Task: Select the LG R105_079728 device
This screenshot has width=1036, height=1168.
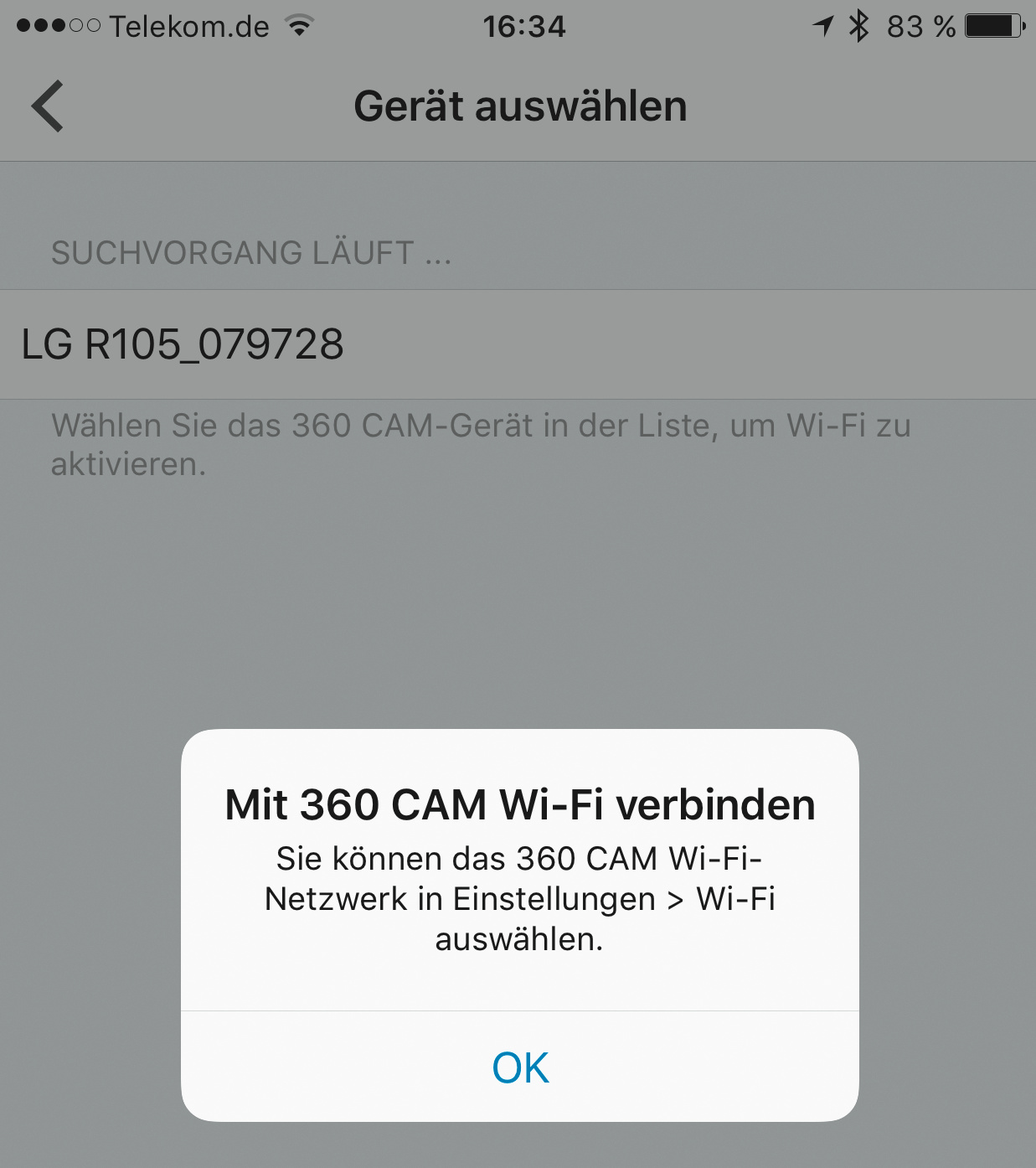Action: pyautogui.click(x=183, y=344)
